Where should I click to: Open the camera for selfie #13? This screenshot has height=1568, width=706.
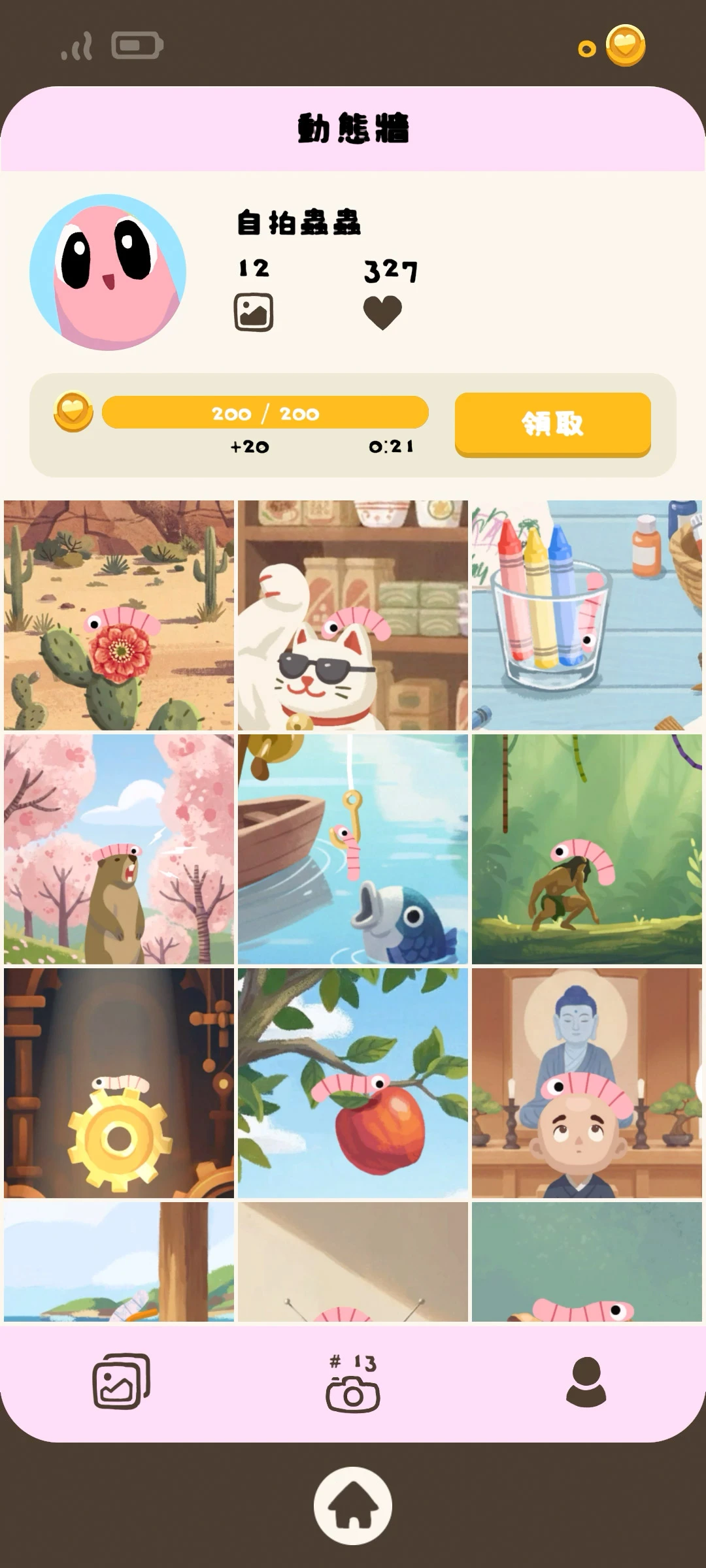click(352, 1384)
